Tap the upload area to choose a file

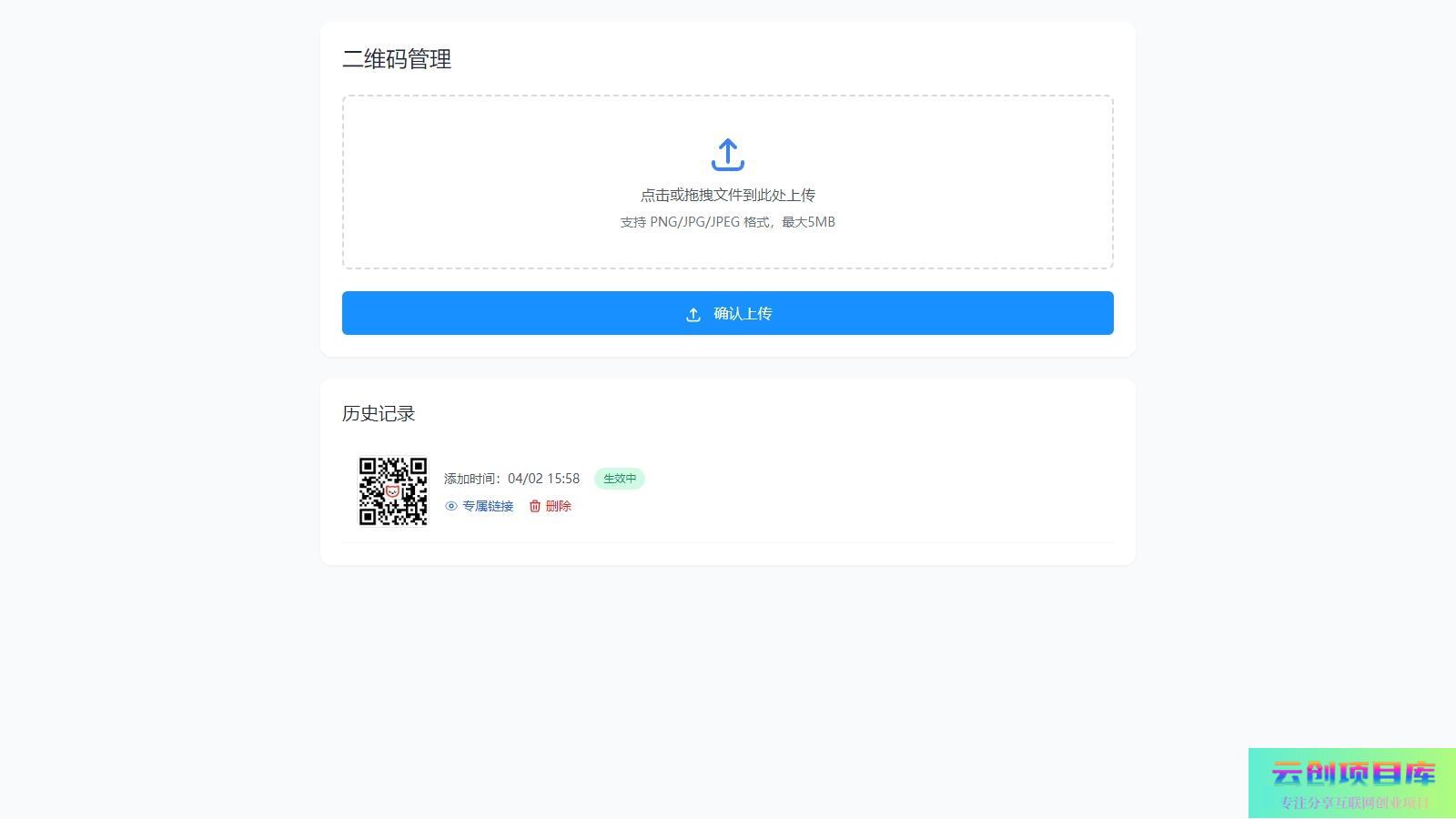(x=727, y=182)
